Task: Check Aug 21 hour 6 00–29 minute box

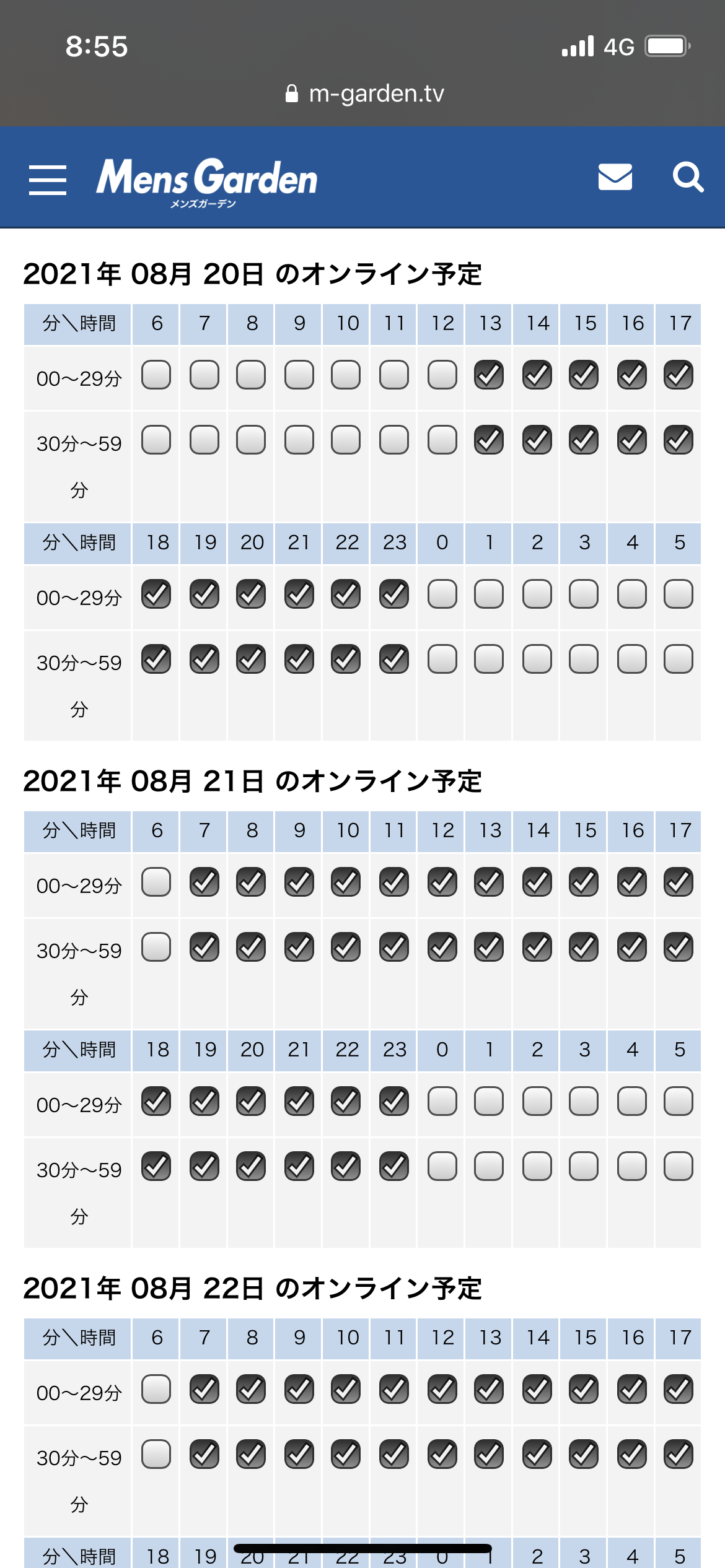Action: tap(156, 882)
